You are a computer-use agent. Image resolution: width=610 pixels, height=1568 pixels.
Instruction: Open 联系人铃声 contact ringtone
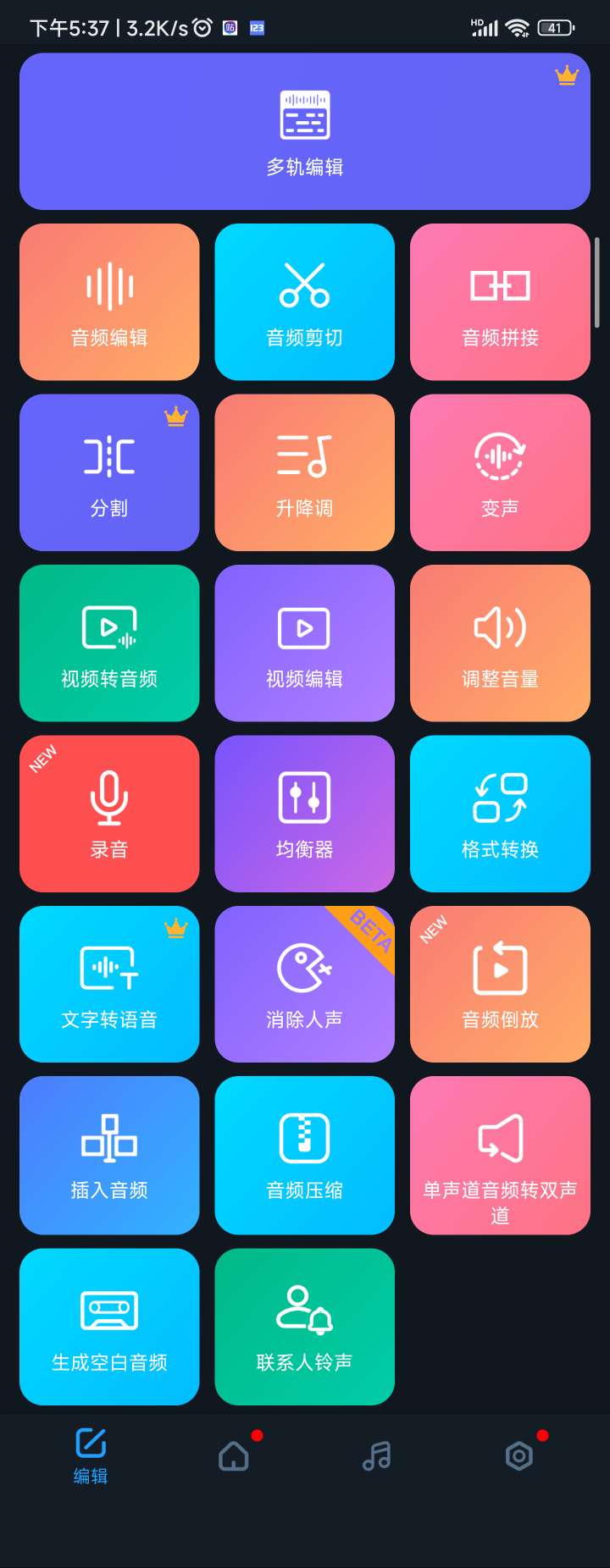pyautogui.click(x=305, y=1327)
